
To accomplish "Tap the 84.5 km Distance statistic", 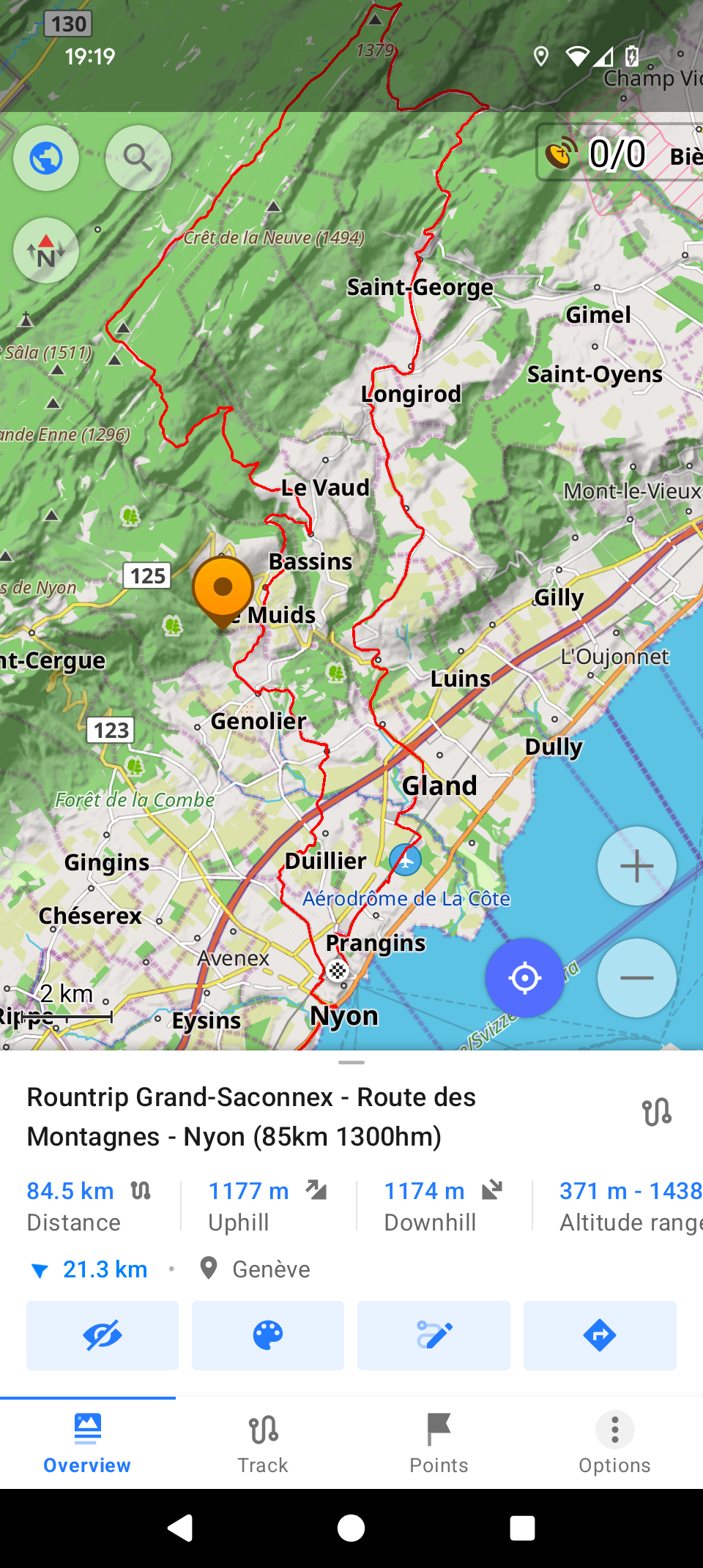I will 88,1205.
